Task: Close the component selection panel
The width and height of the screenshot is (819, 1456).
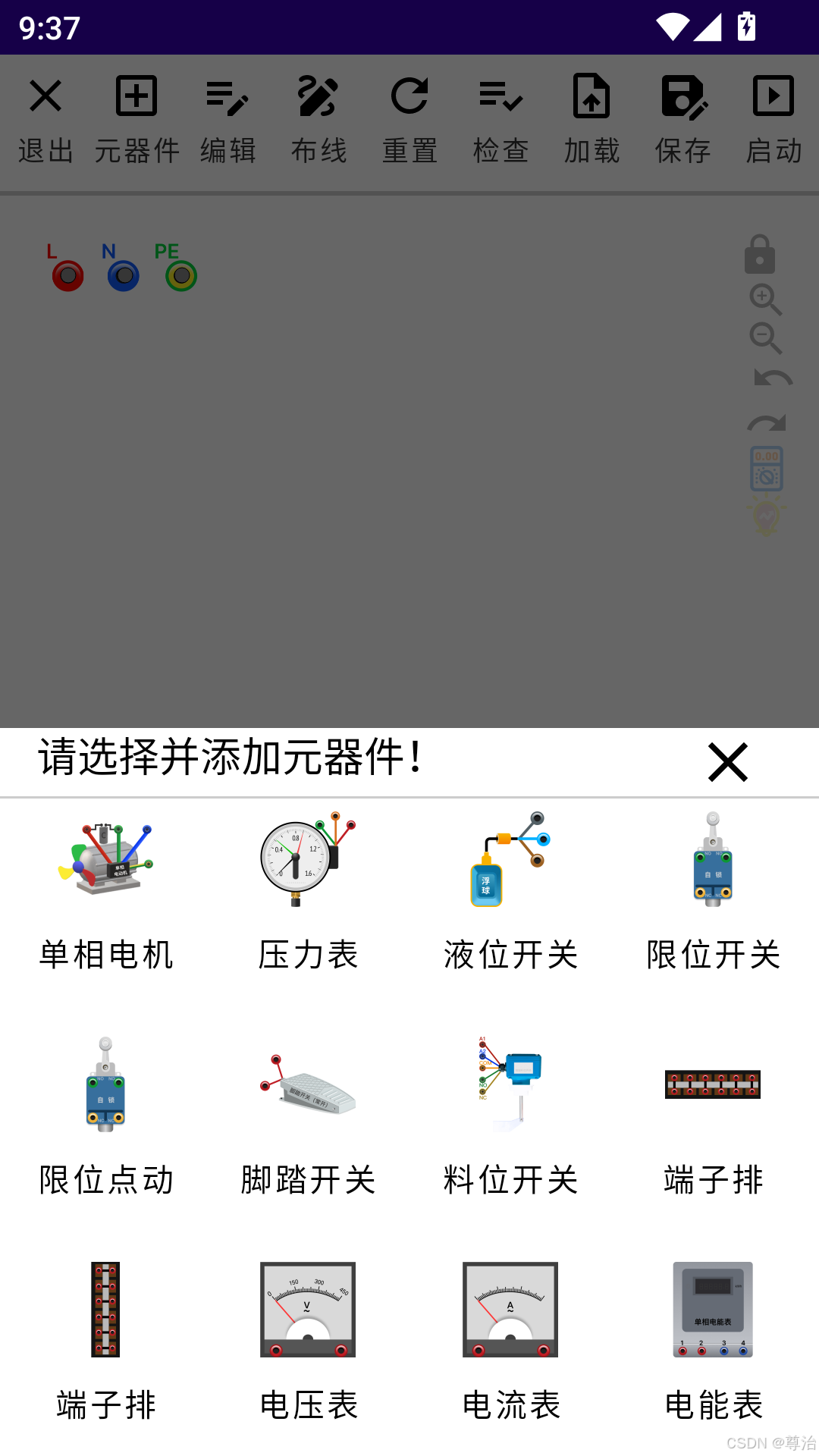Action: point(727,763)
